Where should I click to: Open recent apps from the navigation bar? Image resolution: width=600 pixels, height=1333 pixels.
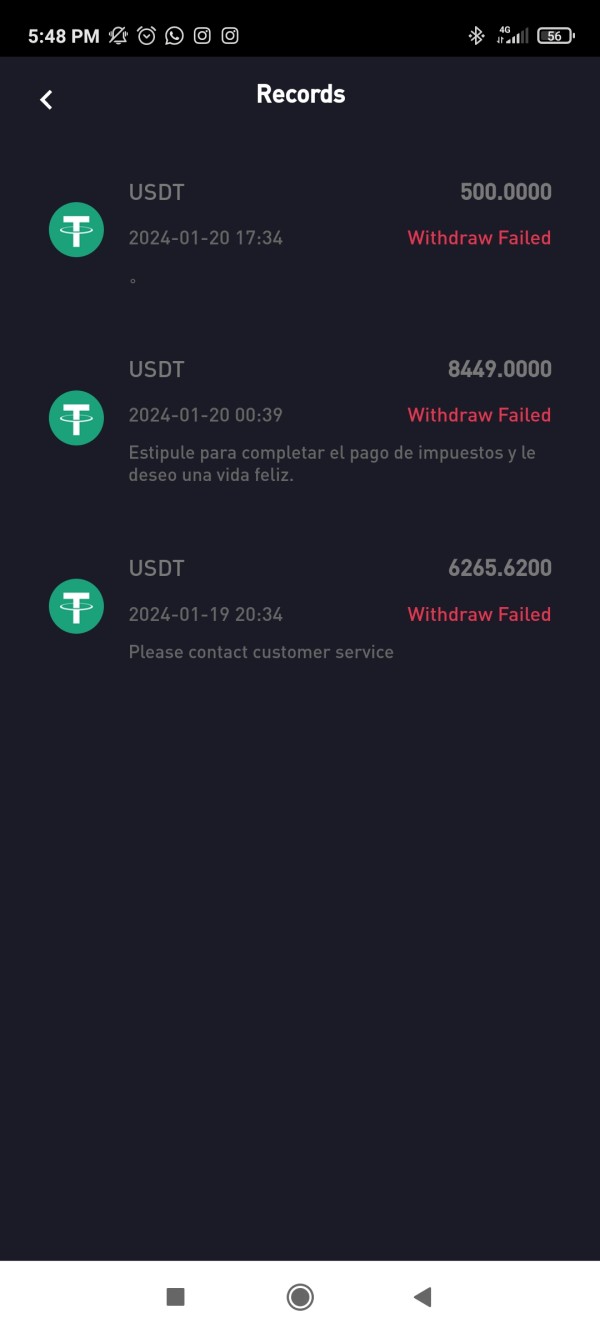pos(176,1297)
